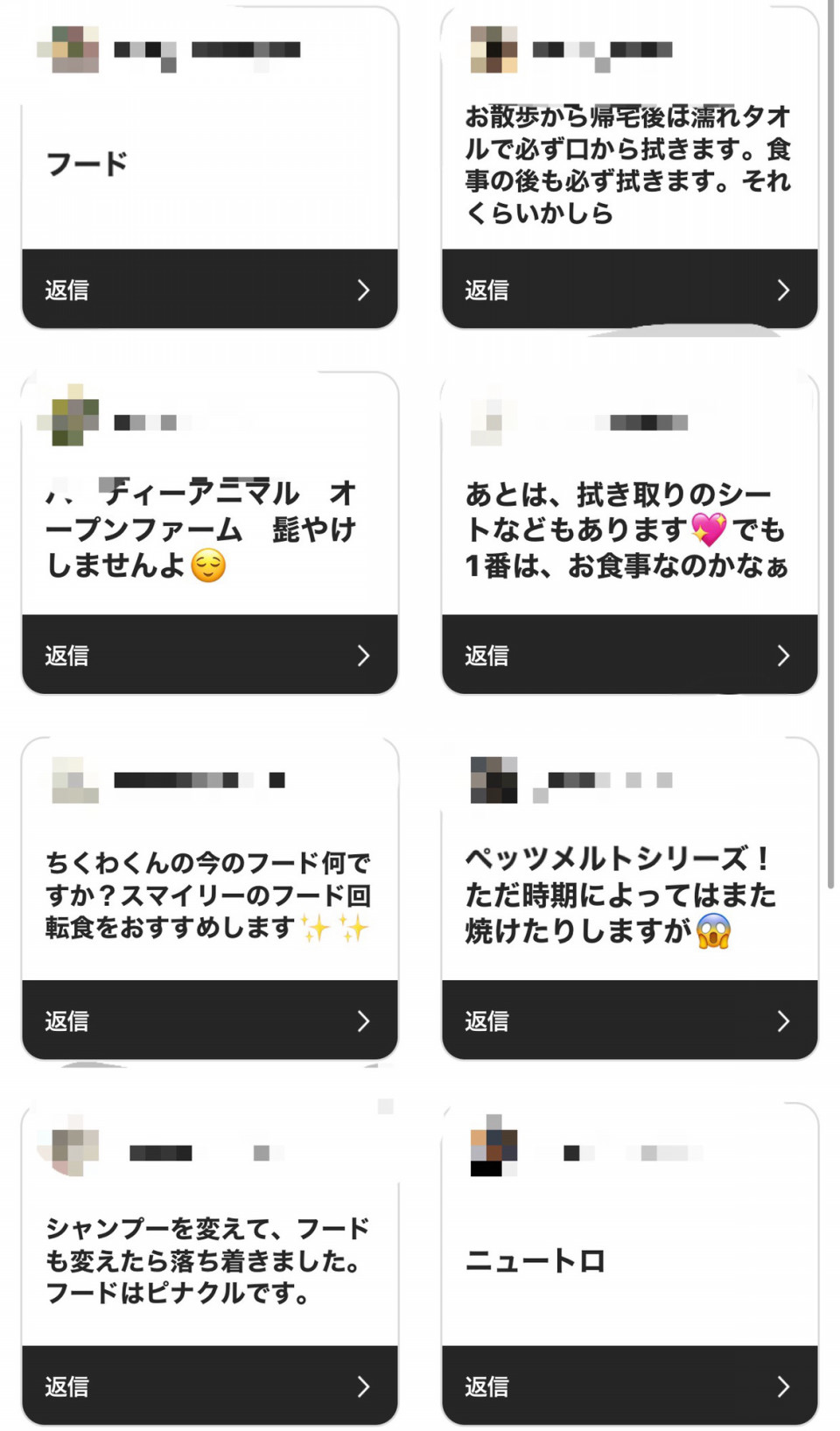Reply to the ティーアニマル オープンファーム response

209,656
